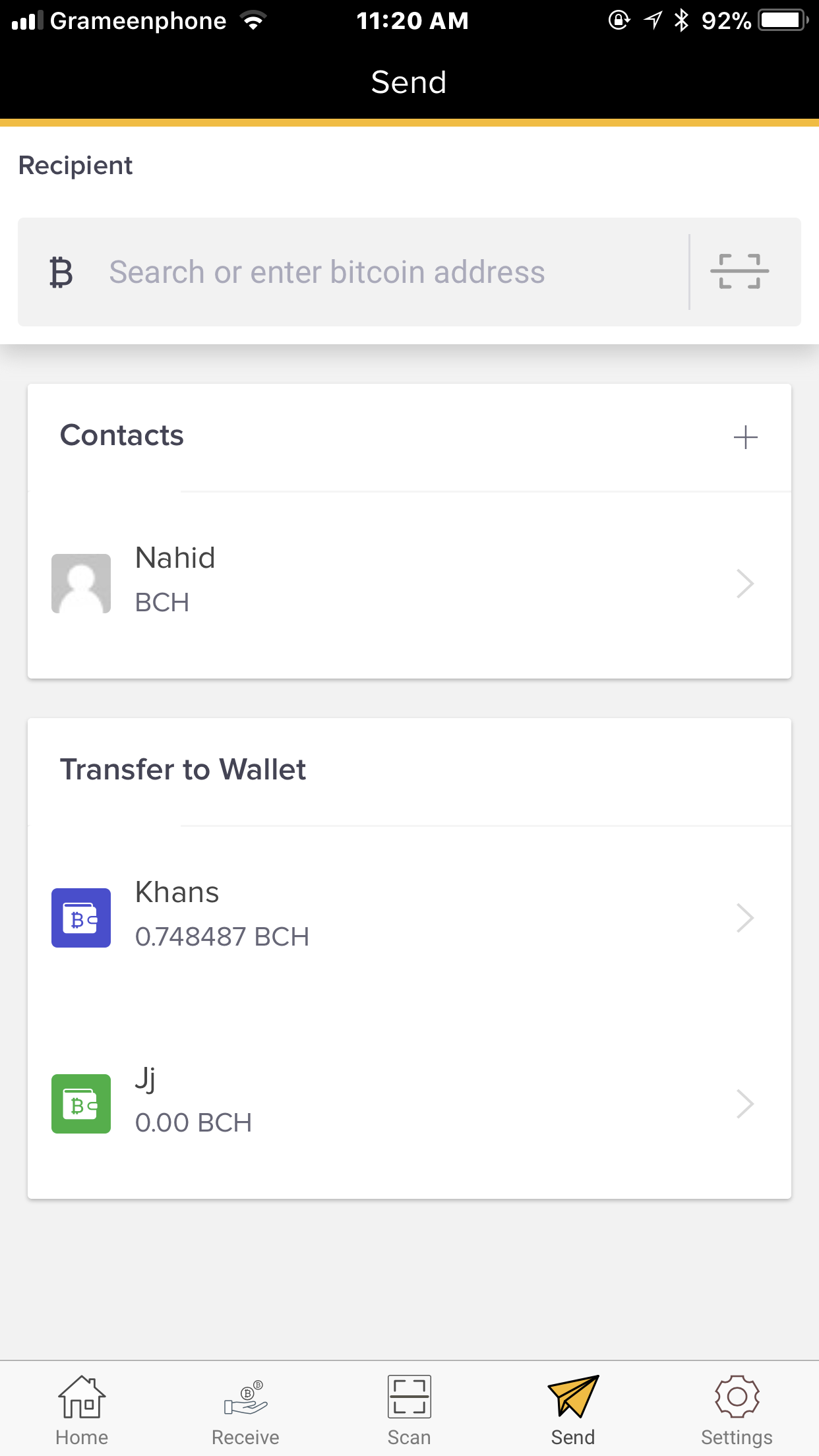
Task: Select the Send tab
Action: [573, 1410]
